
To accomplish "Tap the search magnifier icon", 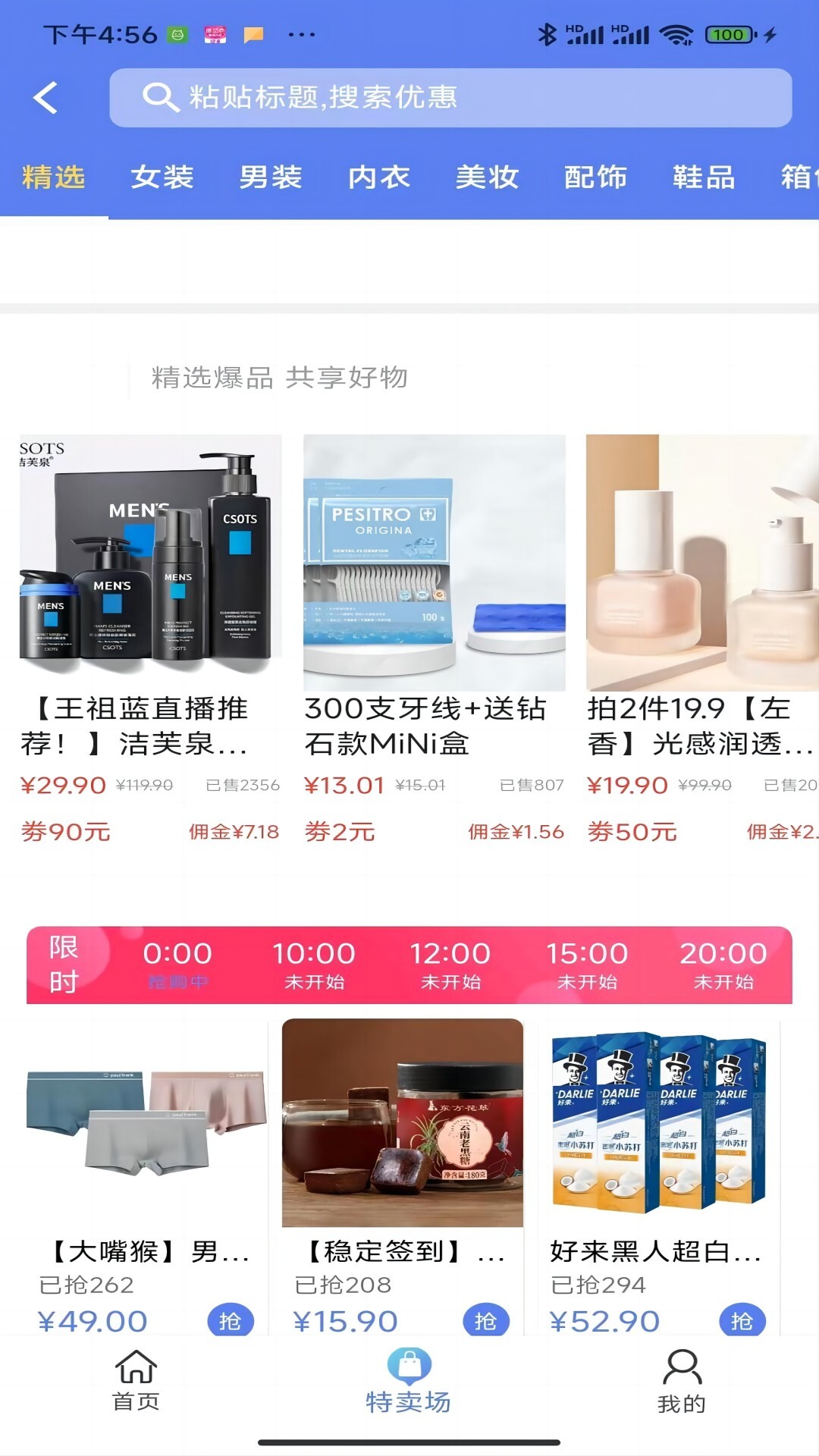I will click(x=158, y=97).
